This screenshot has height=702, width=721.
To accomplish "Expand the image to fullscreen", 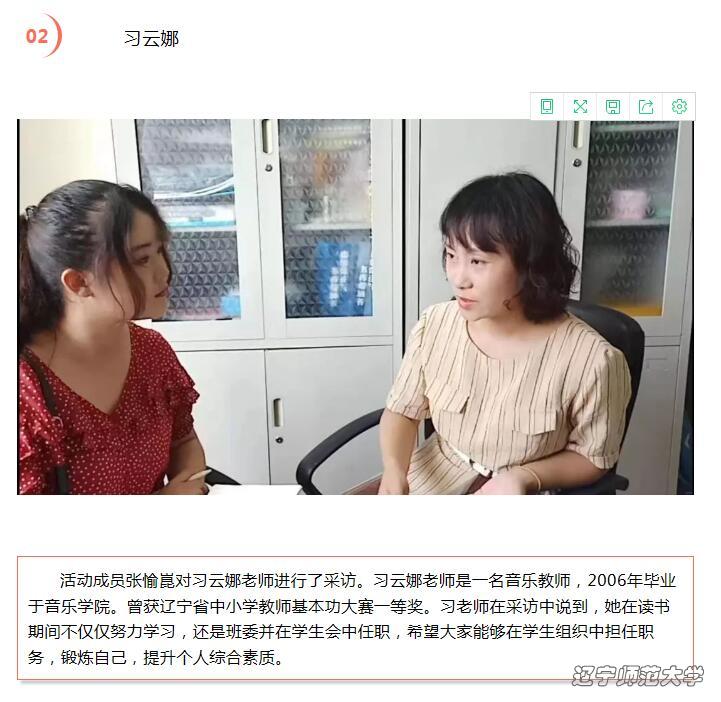I will tap(580, 106).
